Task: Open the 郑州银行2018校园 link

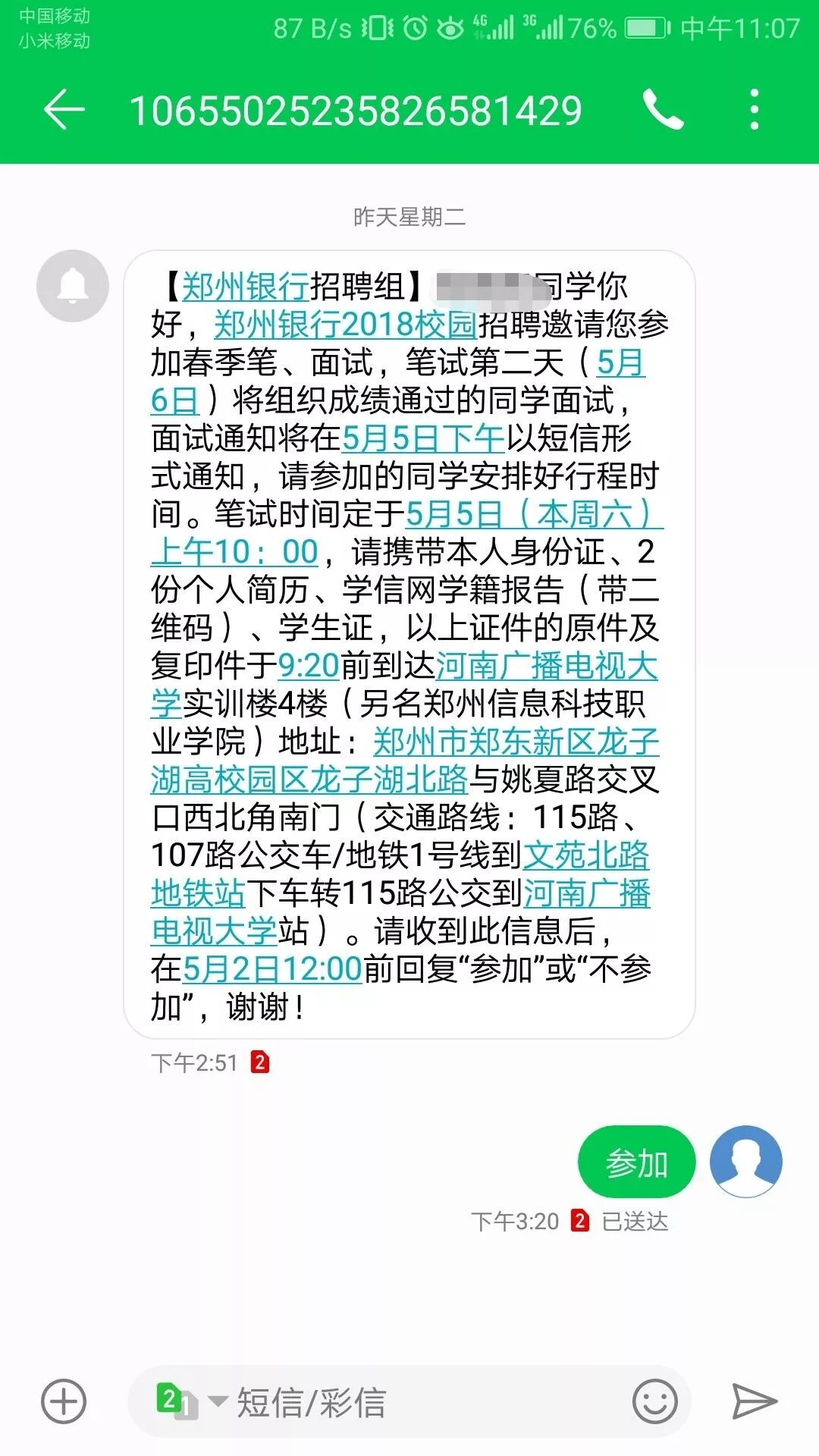Action: (x=345, y=325)
